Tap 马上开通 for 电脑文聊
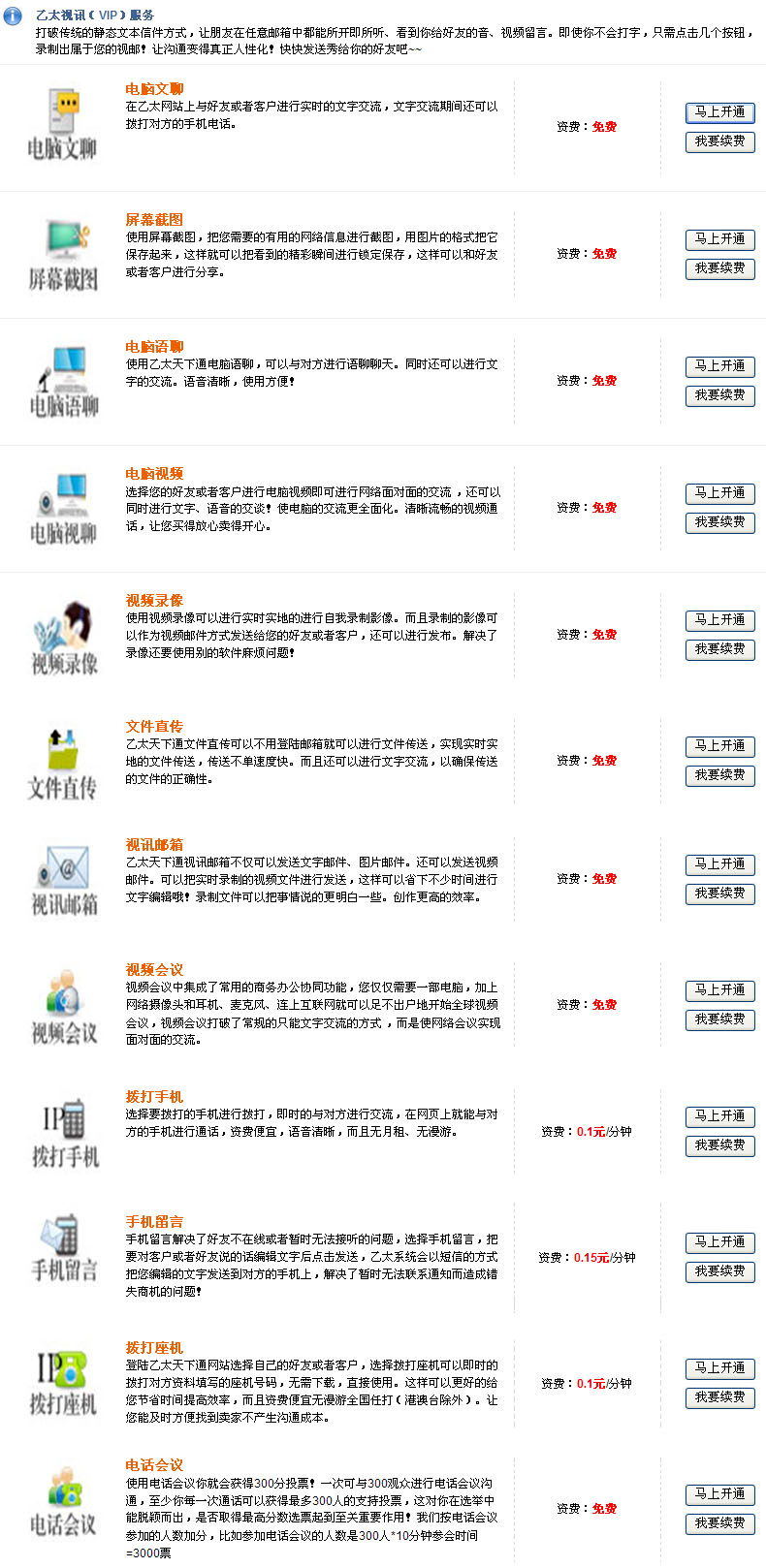Image resolution: width=766 pixels, height=1568 pixels. (x=719, y=112)
